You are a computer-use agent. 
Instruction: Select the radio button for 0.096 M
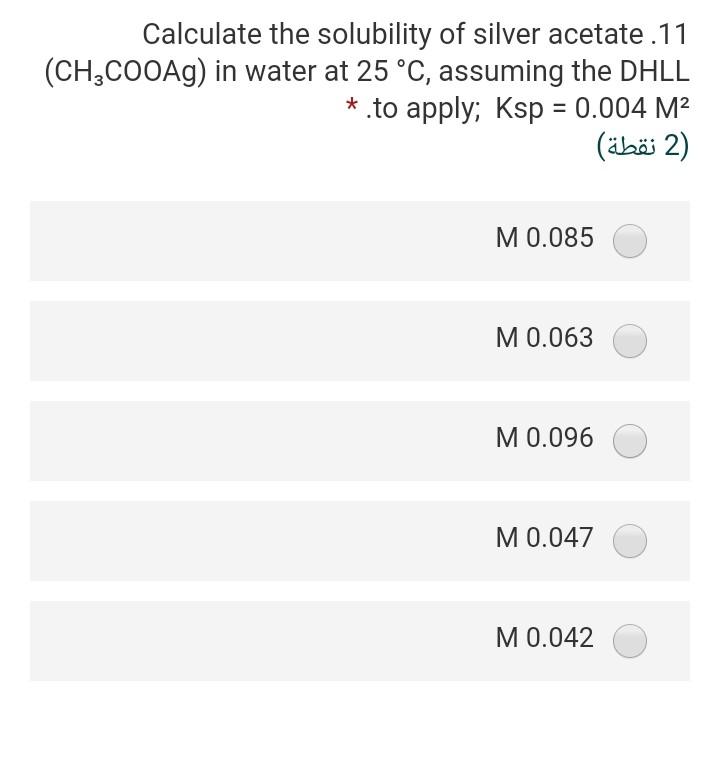629,440
